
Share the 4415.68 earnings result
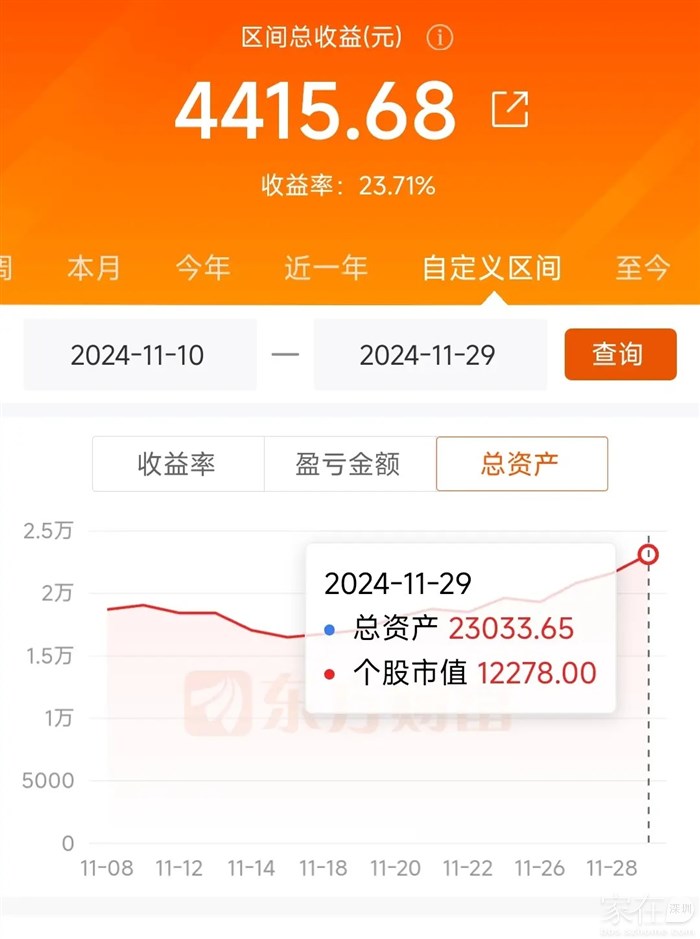(x=510, y=109)
